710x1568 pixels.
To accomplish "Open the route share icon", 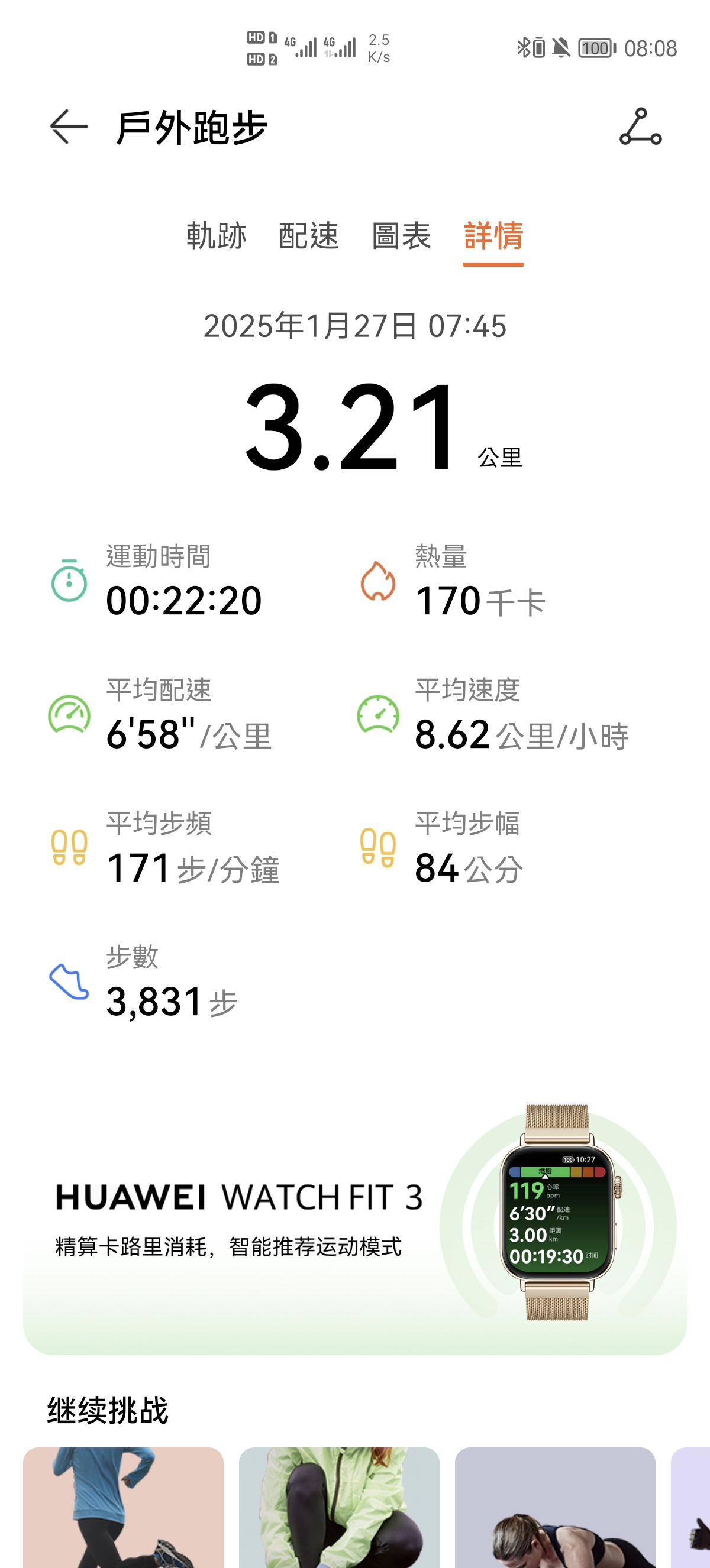I will (x=640, y=127).
